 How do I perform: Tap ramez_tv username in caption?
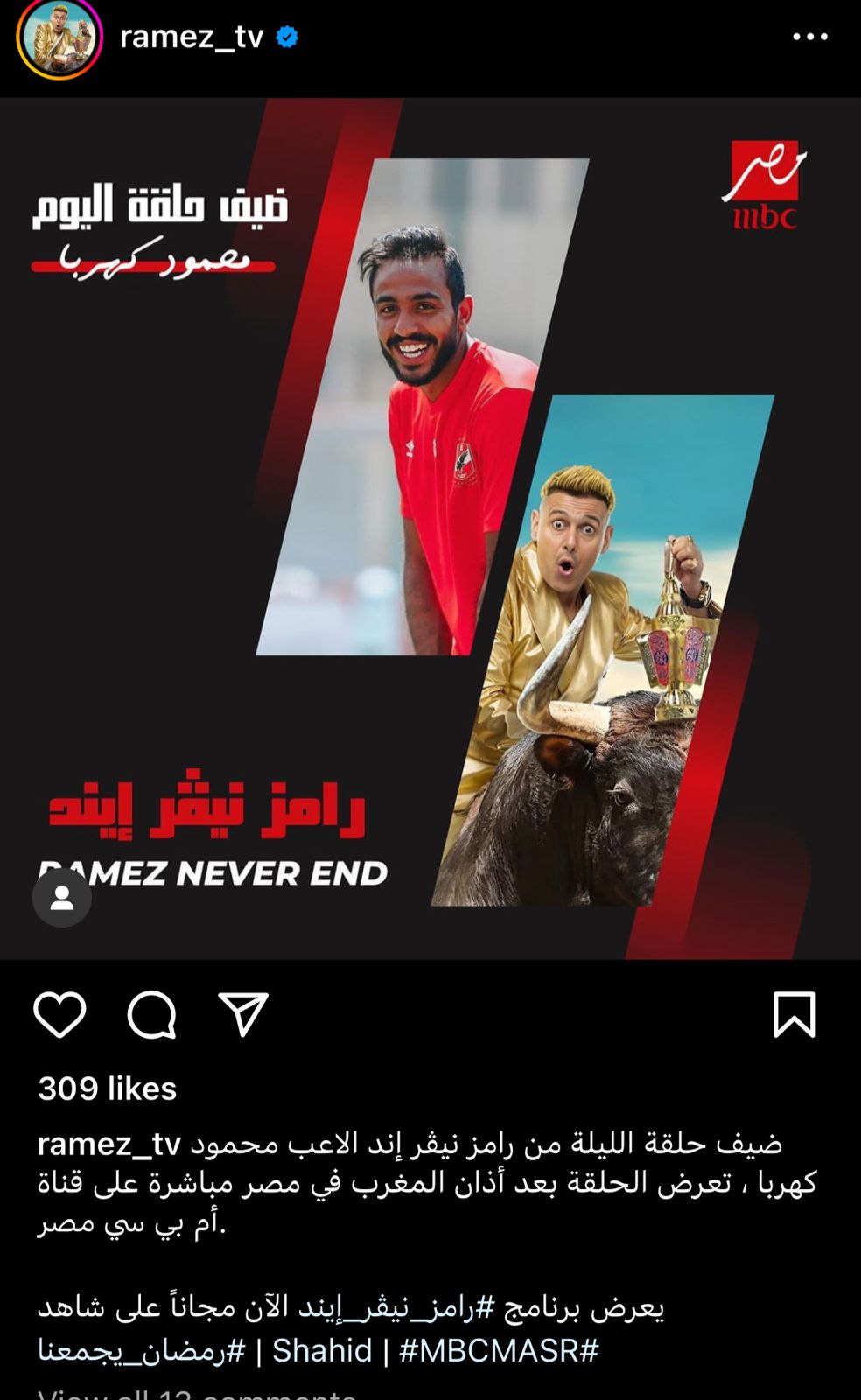point(108,1144)
